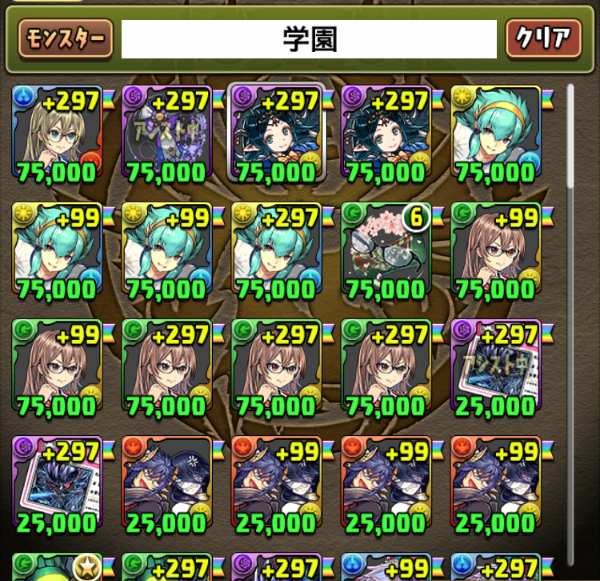Edit the 学園 search text field
The image size is (600, 581).
(x=309, y=39)
